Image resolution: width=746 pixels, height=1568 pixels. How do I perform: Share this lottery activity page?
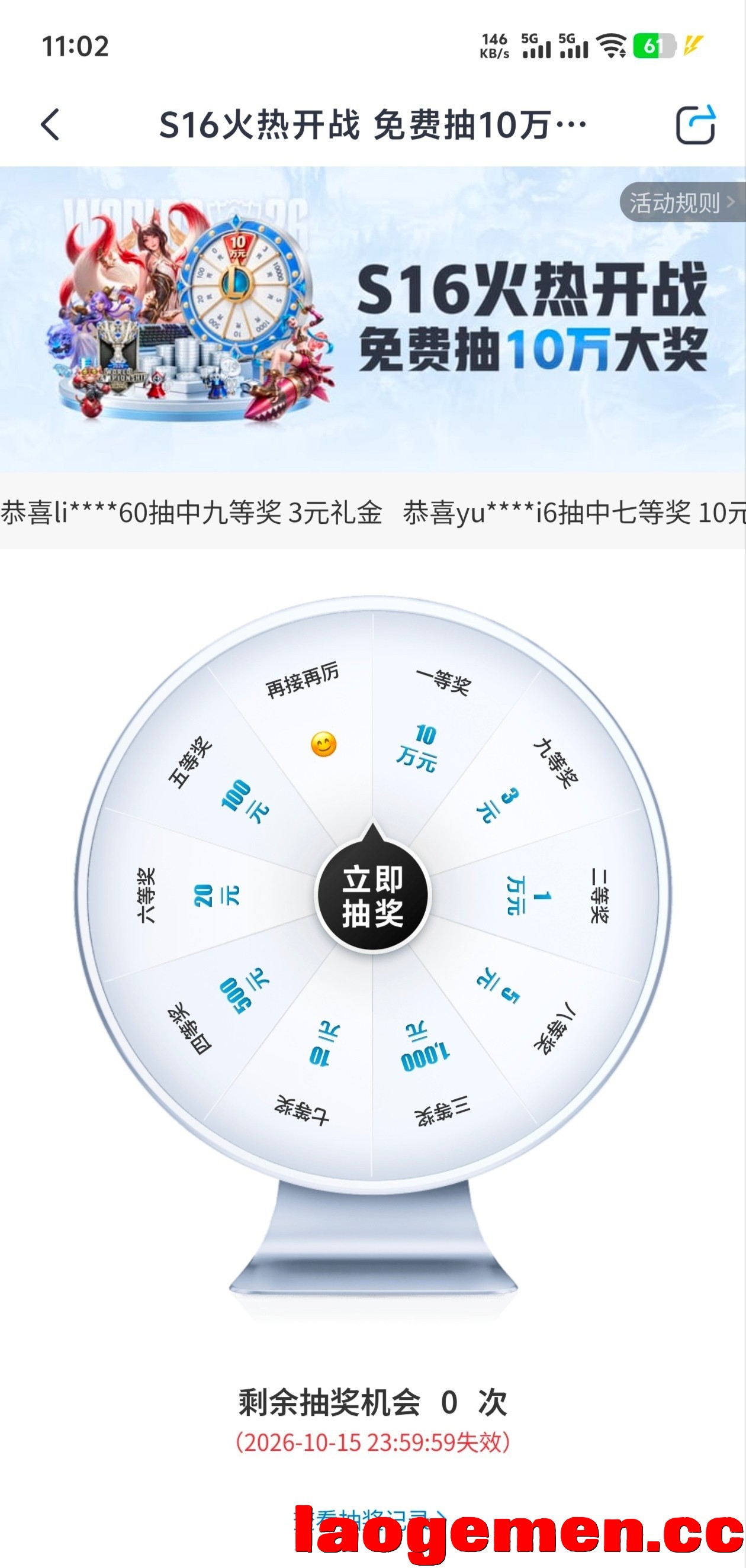[x=696, y=125]
